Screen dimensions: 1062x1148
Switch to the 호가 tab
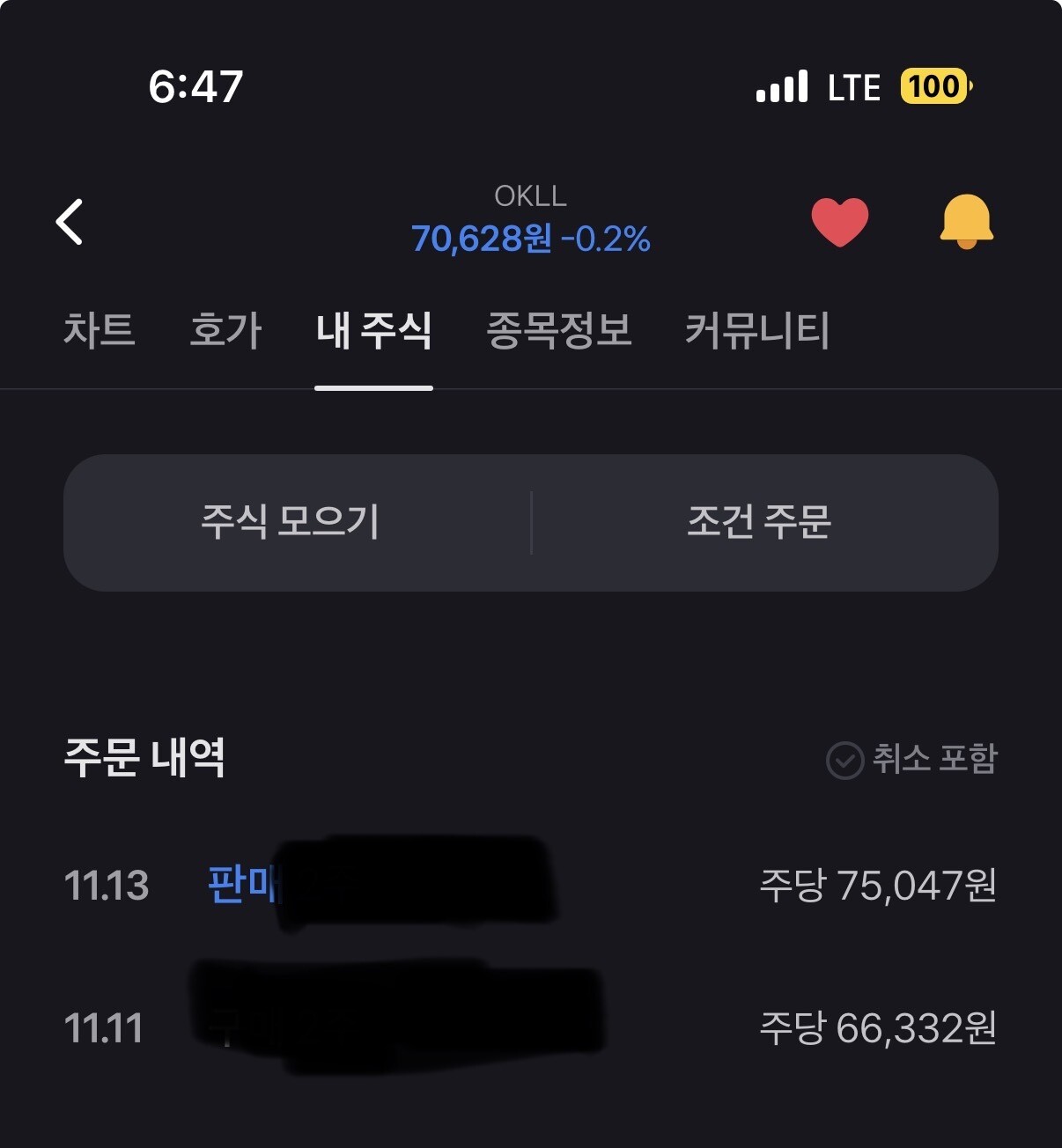[x=225, y=331]
